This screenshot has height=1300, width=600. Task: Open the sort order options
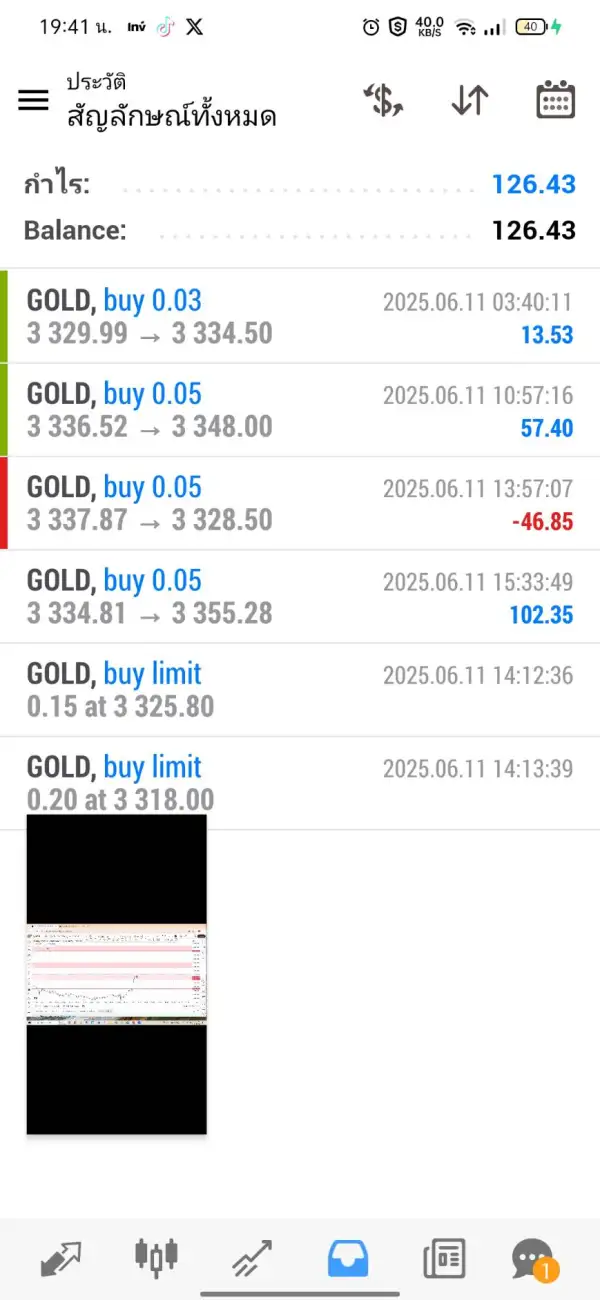click(469, 100)
